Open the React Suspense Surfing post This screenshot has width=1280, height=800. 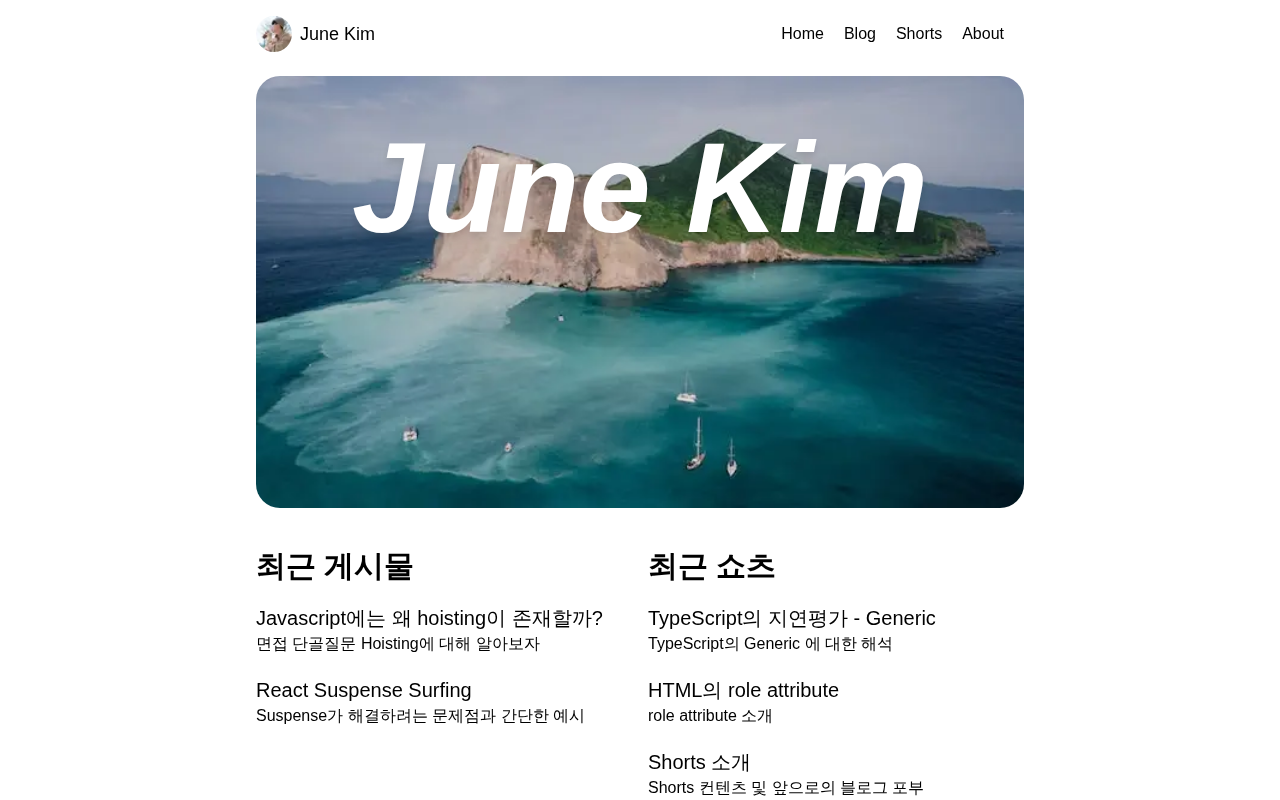363,691
